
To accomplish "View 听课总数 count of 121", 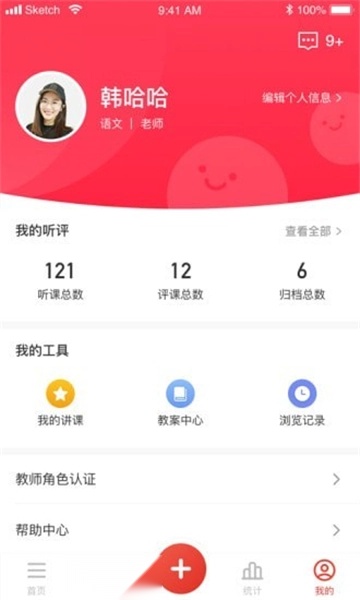I will pos(60,280).
